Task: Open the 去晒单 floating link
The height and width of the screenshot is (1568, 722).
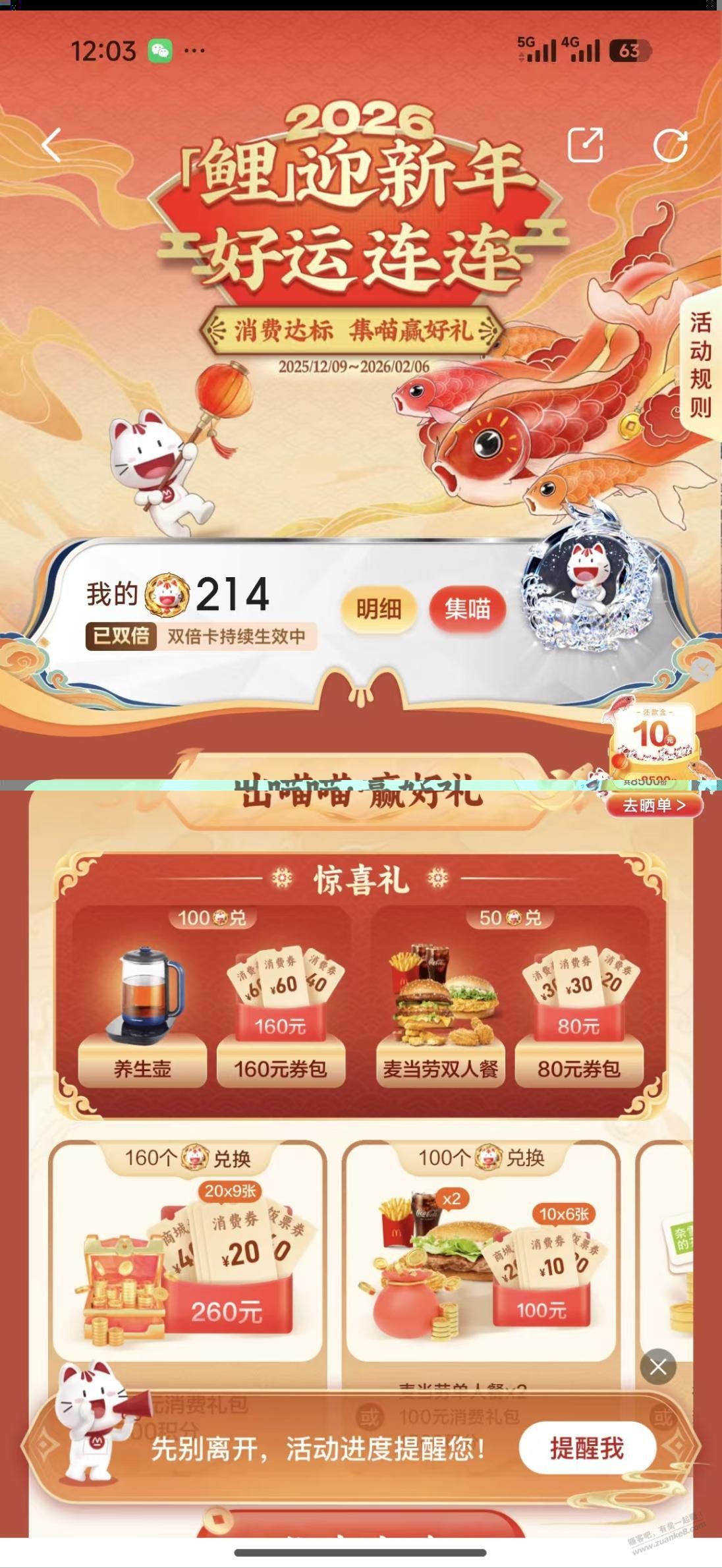Action: point(653,805)
